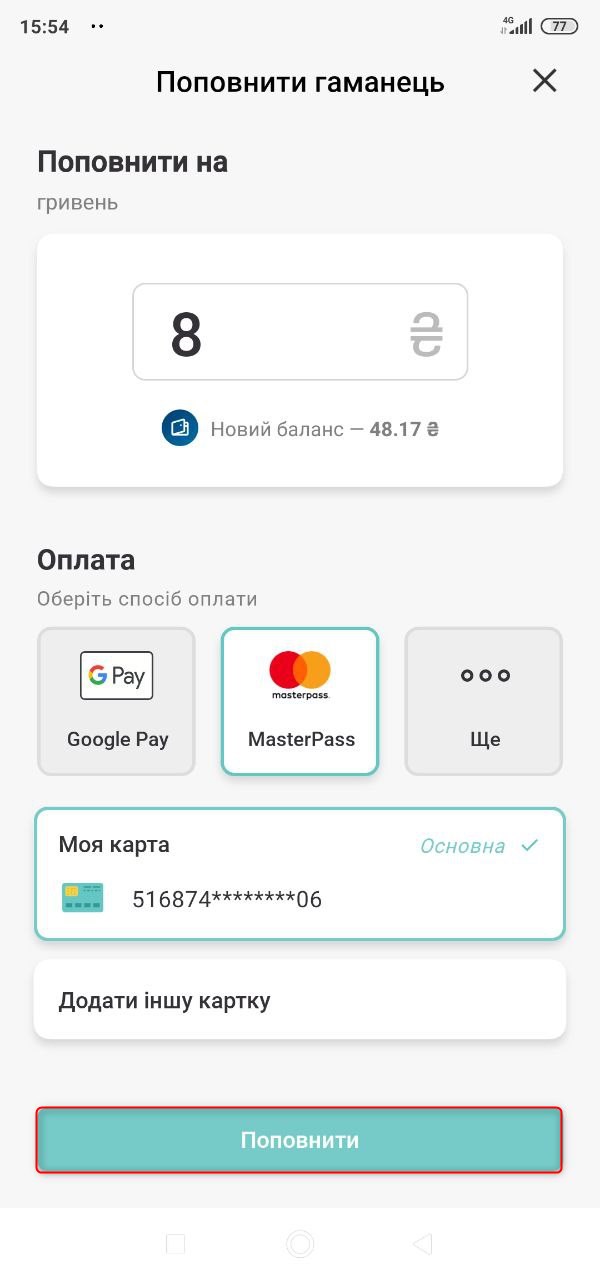Open more payment methods (Ще)
This screenshot has width=600, height=1280.
tap(484, 701)
